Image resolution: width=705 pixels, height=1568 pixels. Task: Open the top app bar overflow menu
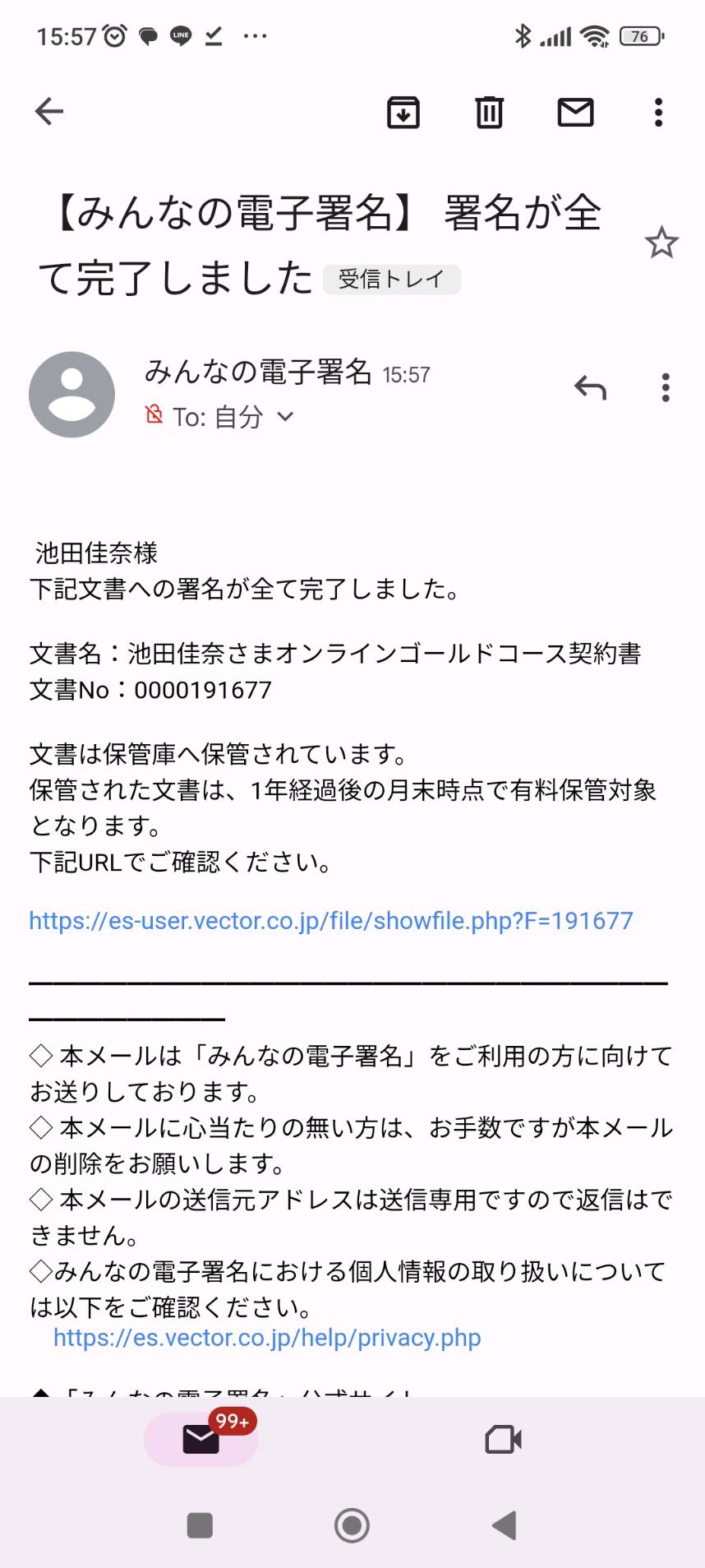click(658, 112)
